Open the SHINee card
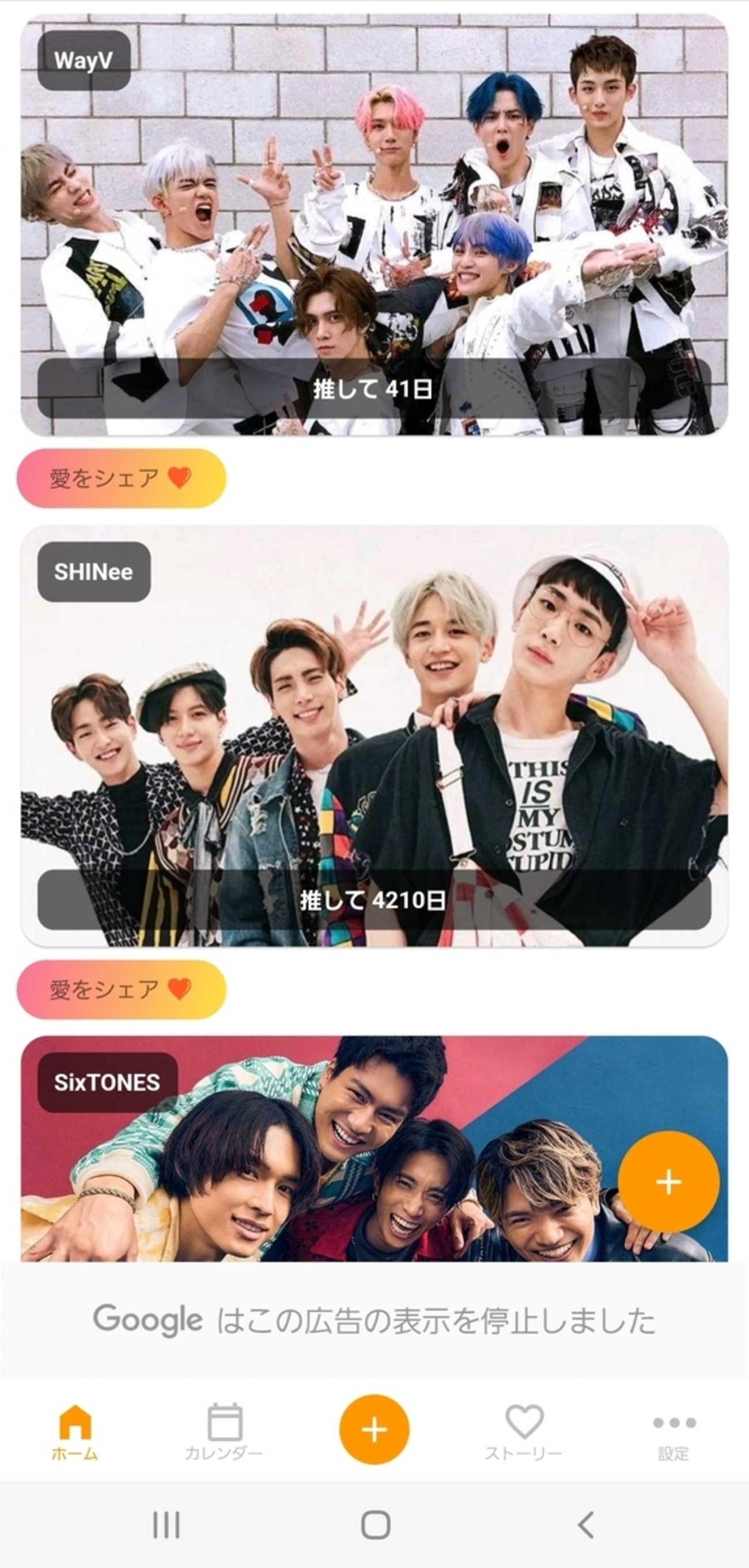749x1568 pixels. [x=374, y=736]
